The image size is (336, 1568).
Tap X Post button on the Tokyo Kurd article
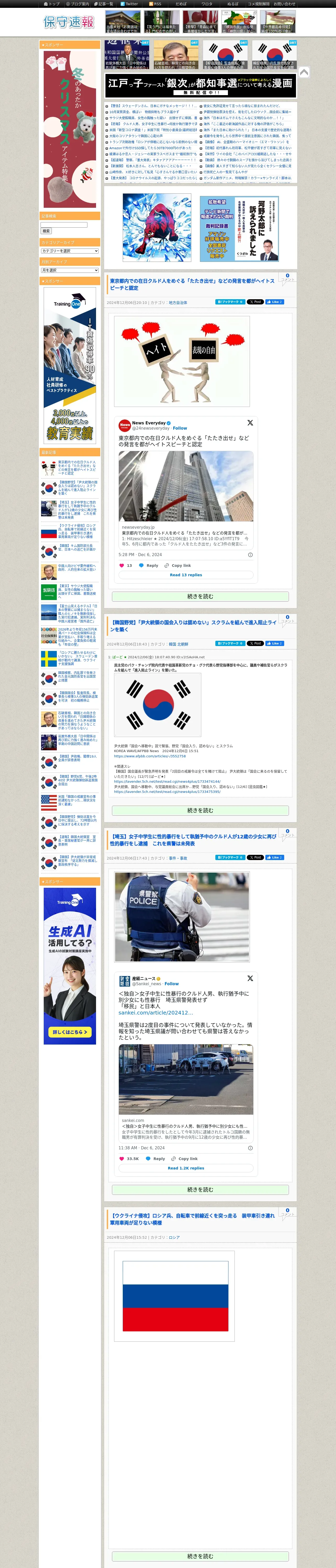[255, 302]
